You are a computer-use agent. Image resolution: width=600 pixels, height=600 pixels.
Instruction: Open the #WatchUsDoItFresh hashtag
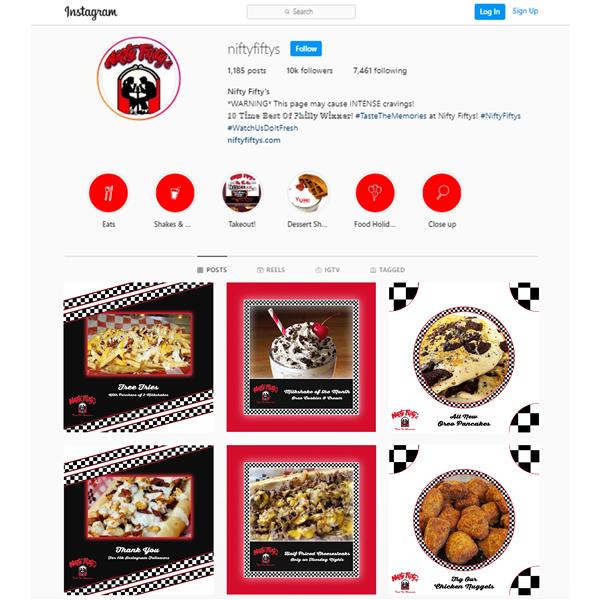click(x=263, y=128)
